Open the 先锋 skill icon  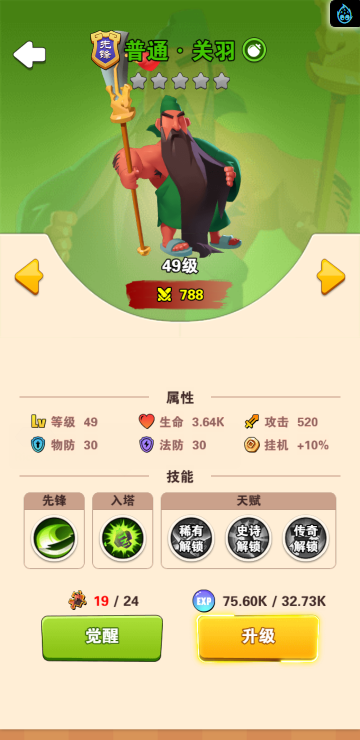tap(54, 538)
